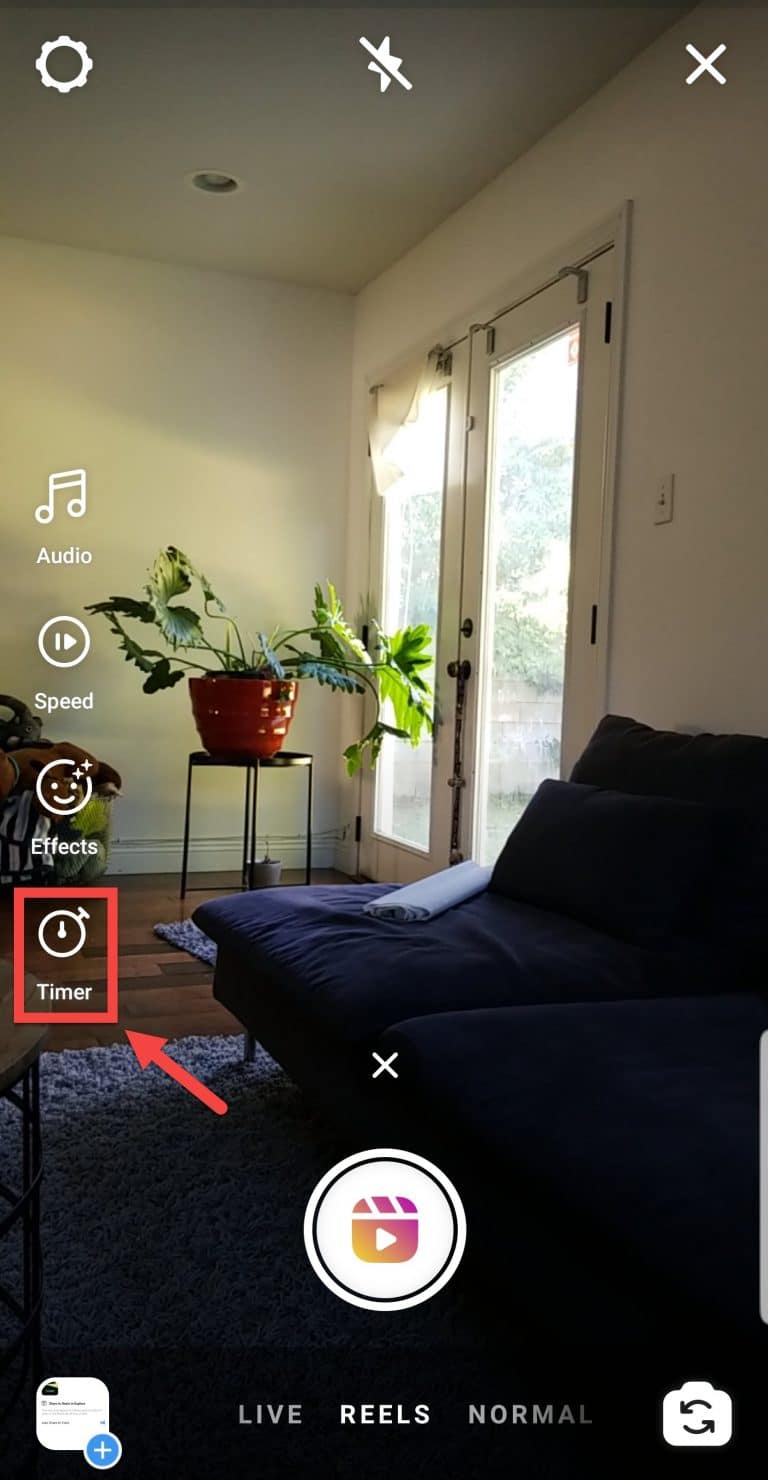Flip the camera
Image resolution: width=768 pixels, height=1480 pixels.
coord(697,1416)
